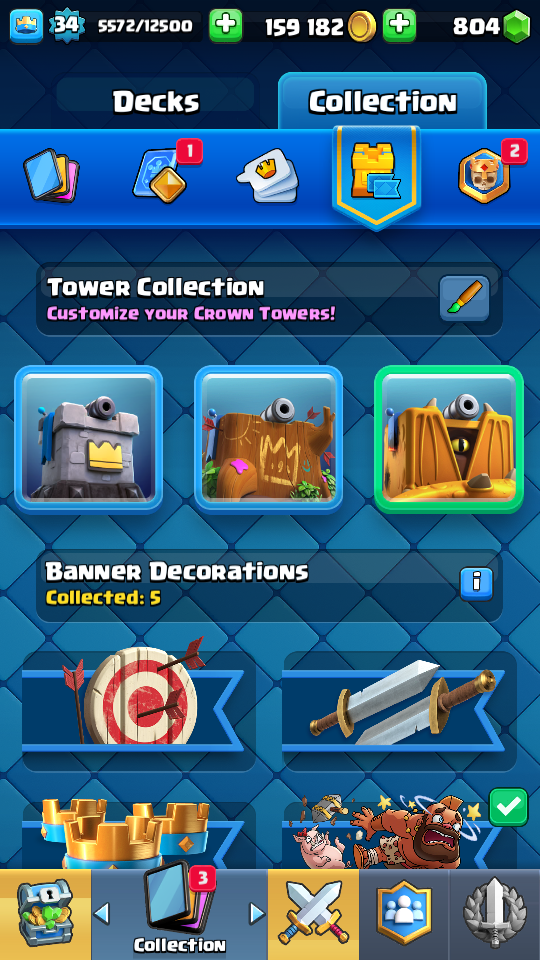Open the Clan social tab
540x960 pixels.
(403, 914)
